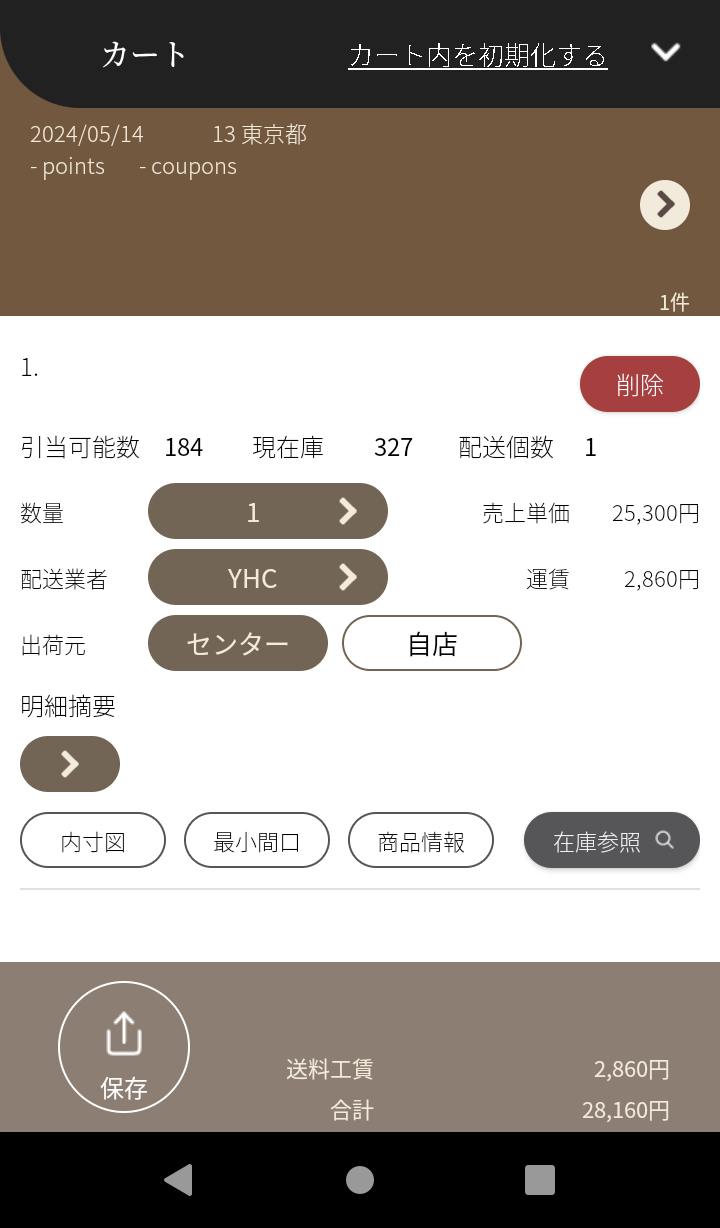Save the cart with 保存
The image size is (720, 1228).
[x=124, y=1047]
